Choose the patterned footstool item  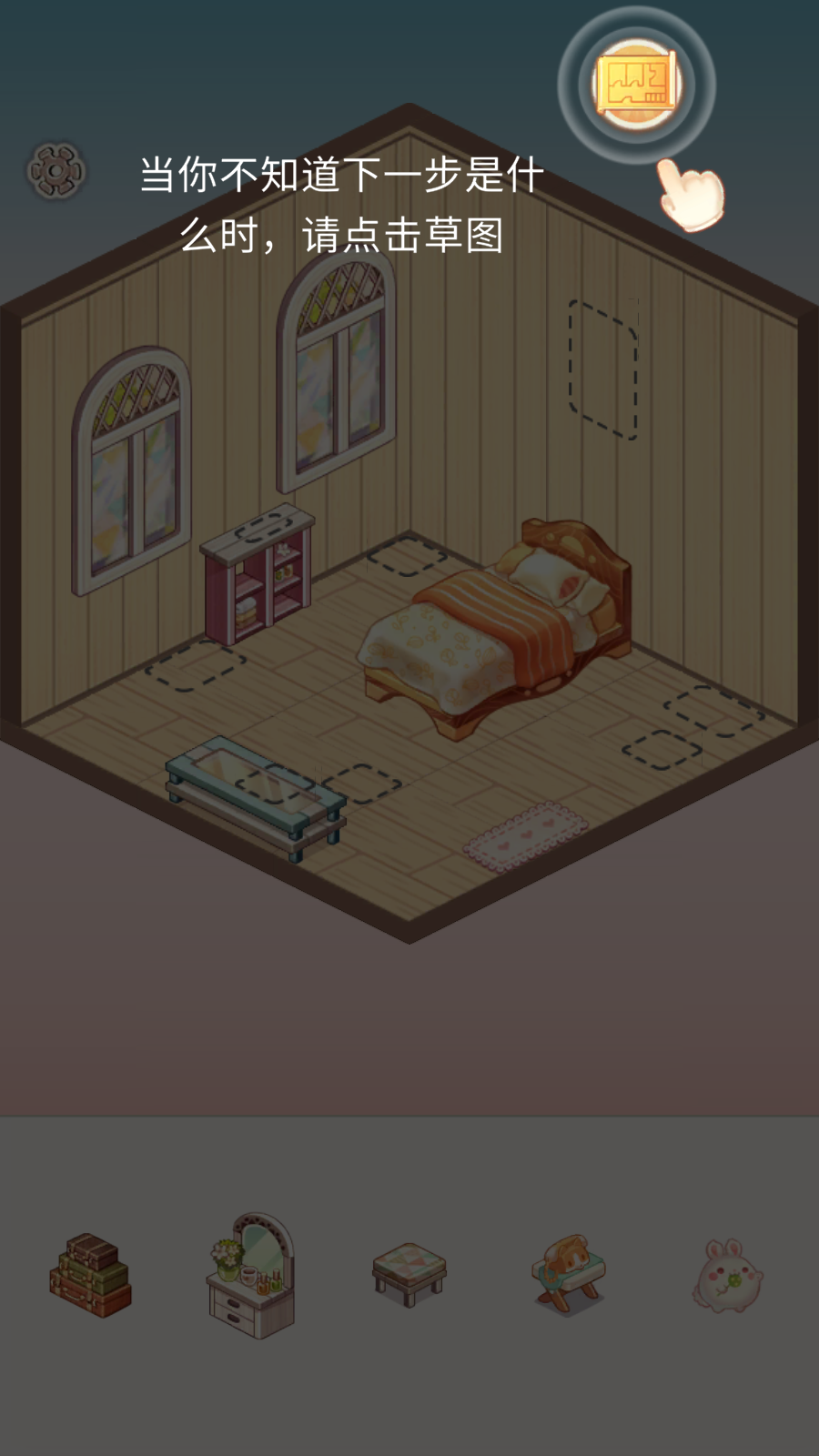[x=409, y=1273]
